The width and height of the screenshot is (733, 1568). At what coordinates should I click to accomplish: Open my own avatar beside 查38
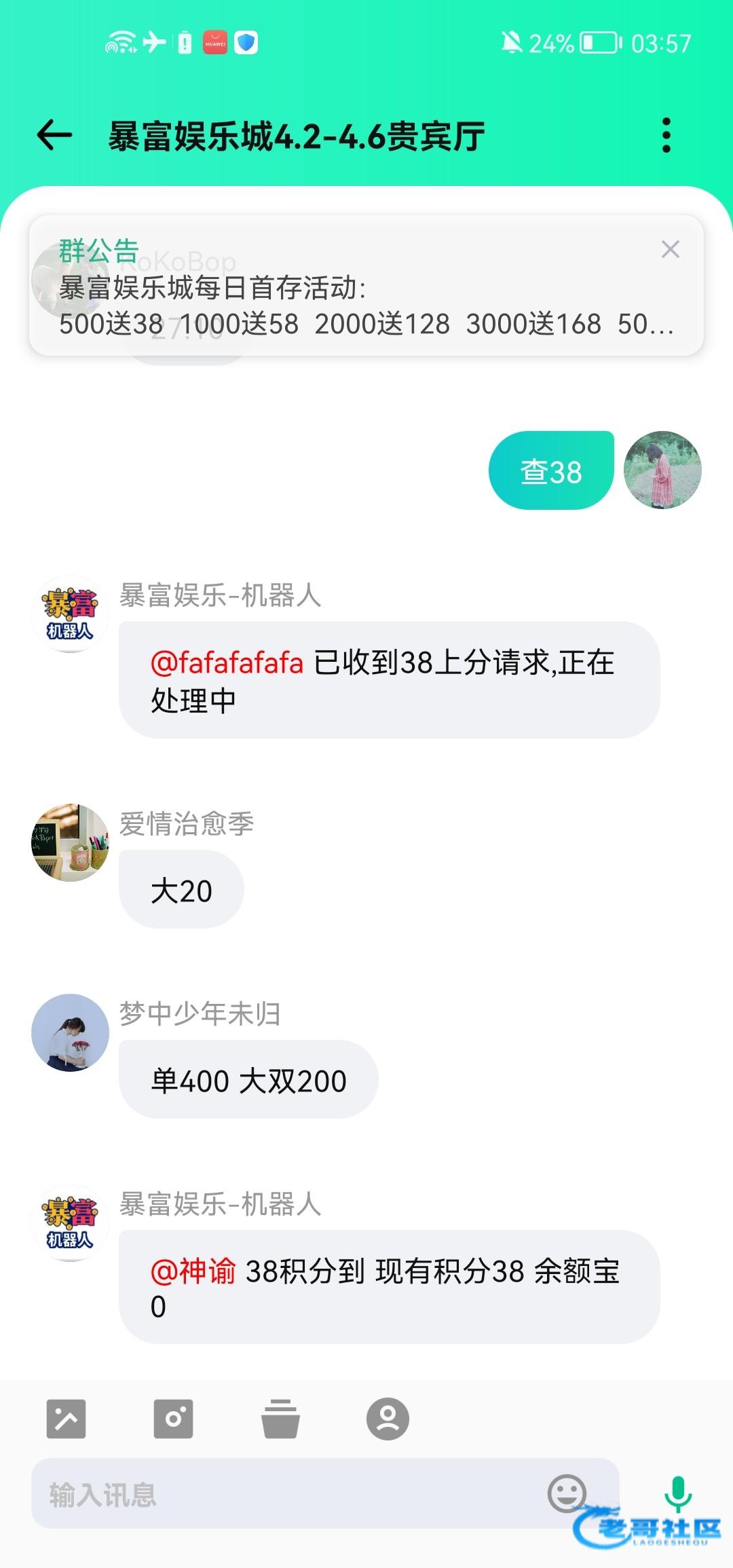(x=662, y=470)
